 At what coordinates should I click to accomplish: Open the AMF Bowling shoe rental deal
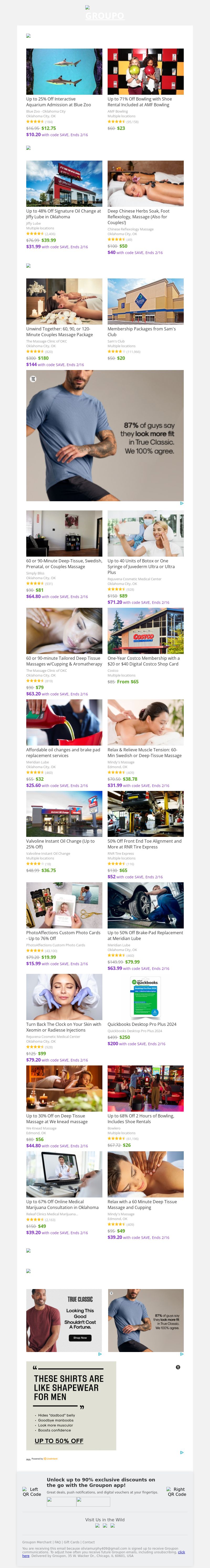point(140,102)
